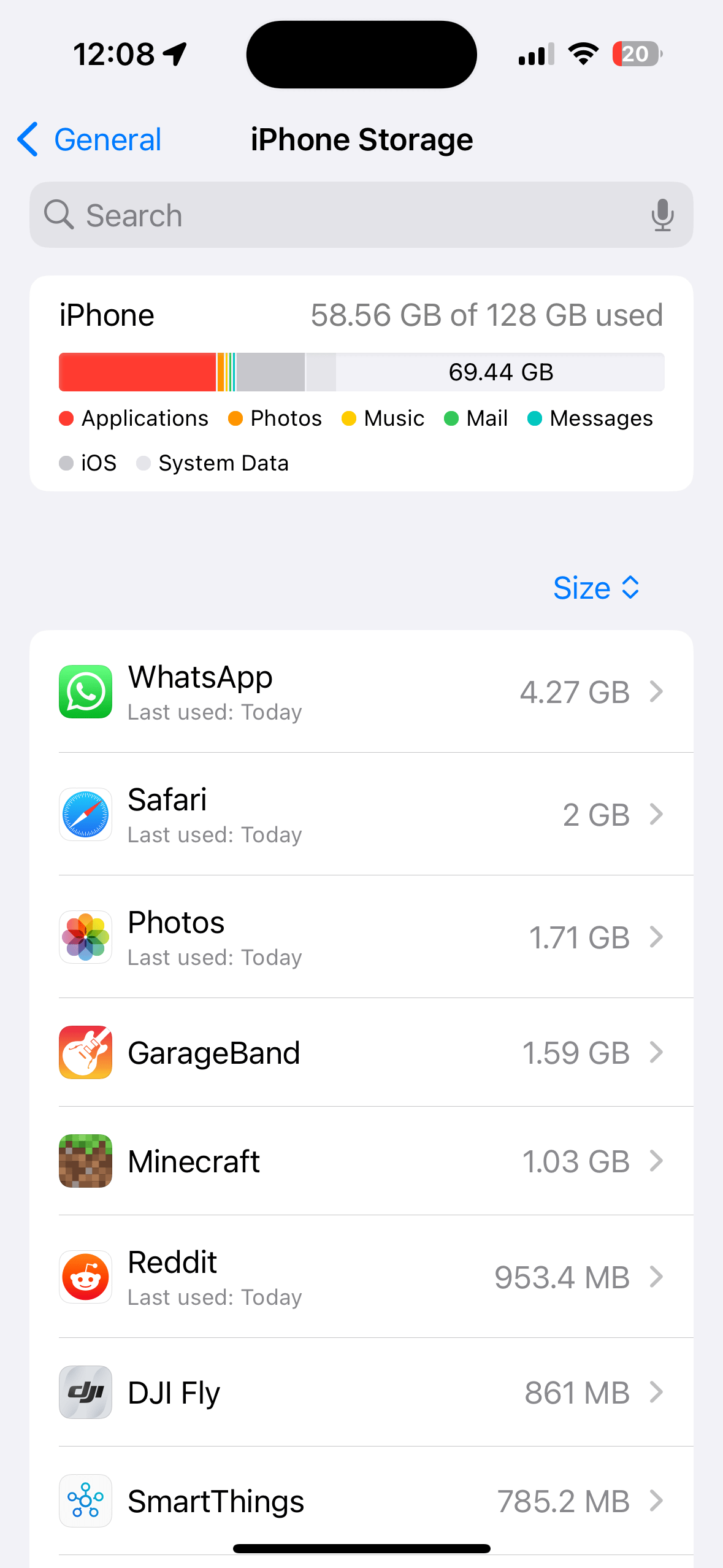Screen dimensions: 723x1568
Task: Check Reddit storage details
Action: pos(361,1277)
